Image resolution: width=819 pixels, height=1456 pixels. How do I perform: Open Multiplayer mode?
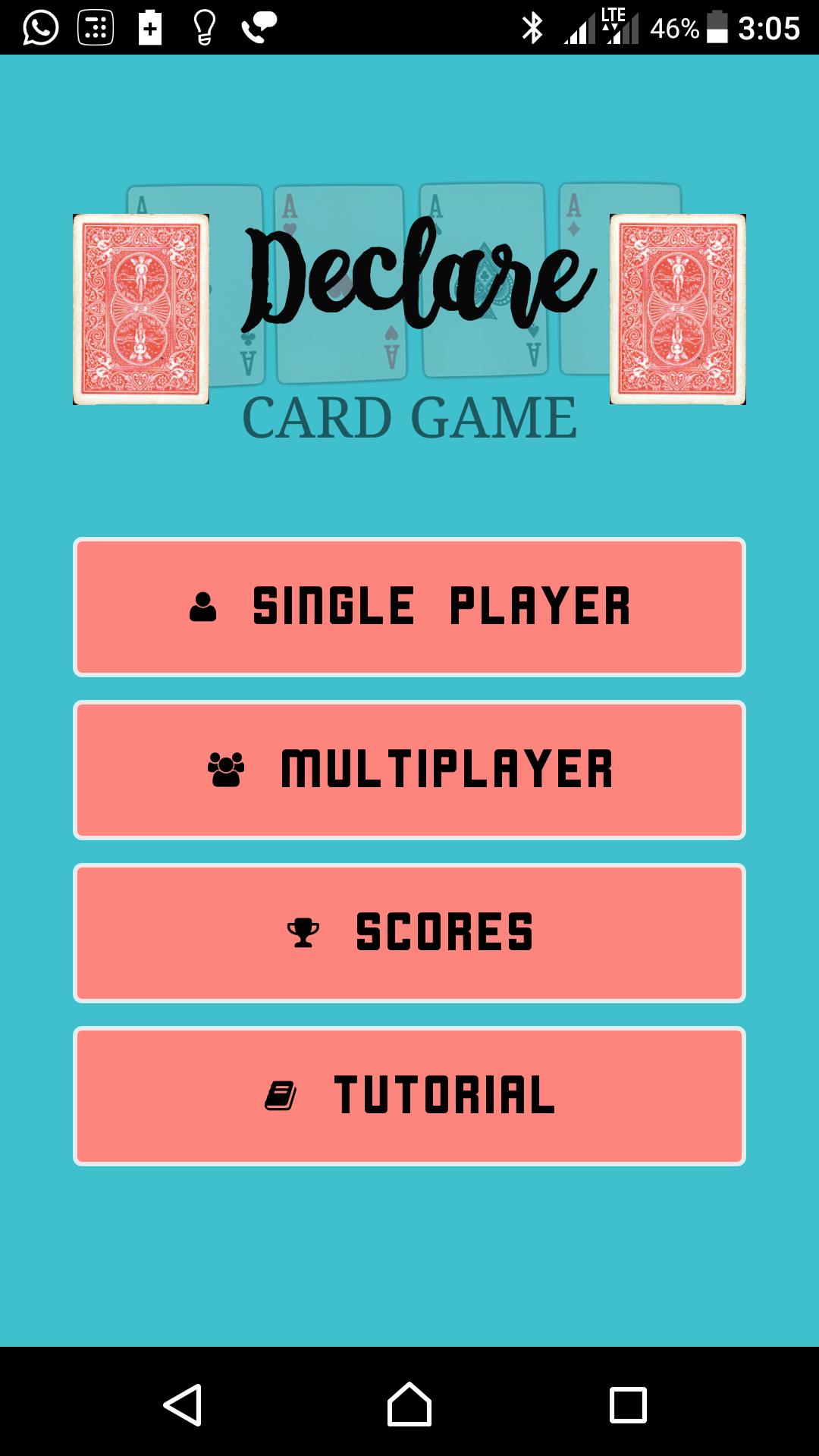409,770
